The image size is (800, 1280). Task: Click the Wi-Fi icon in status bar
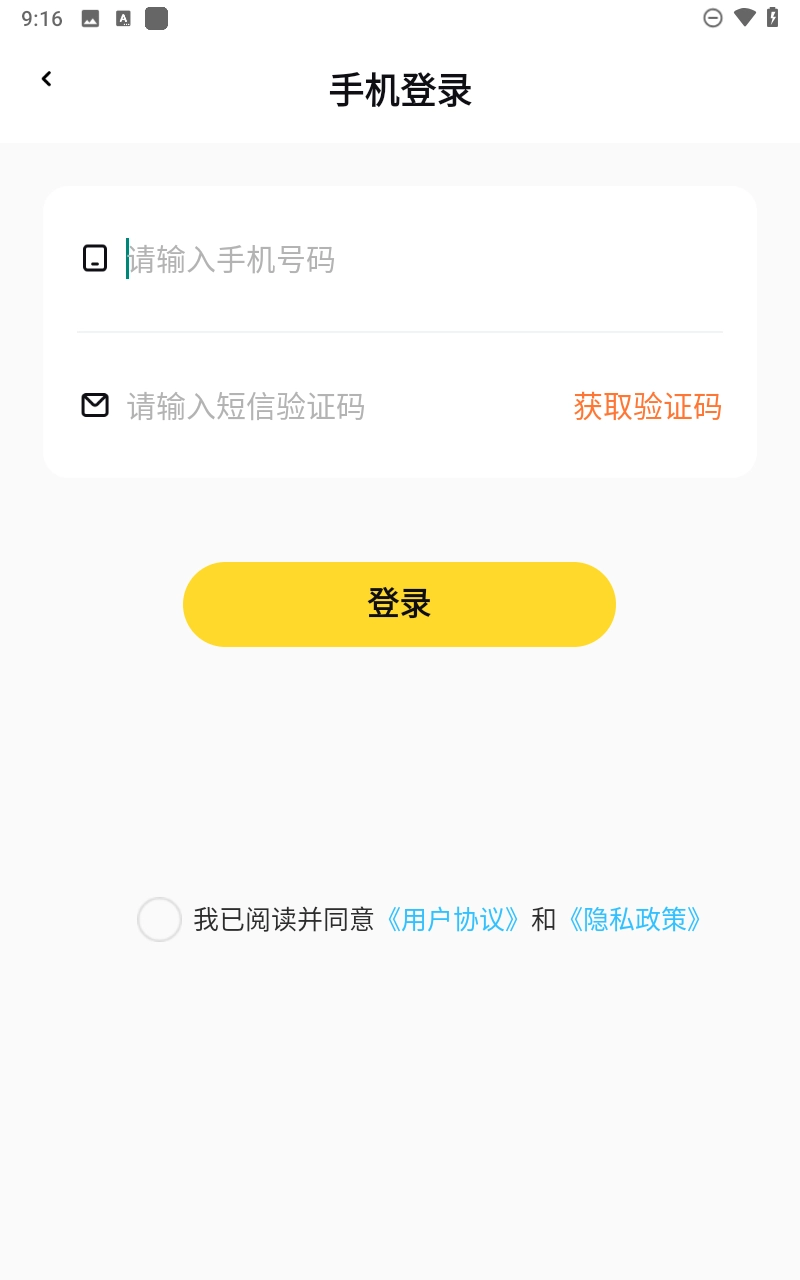click(745, 17)
